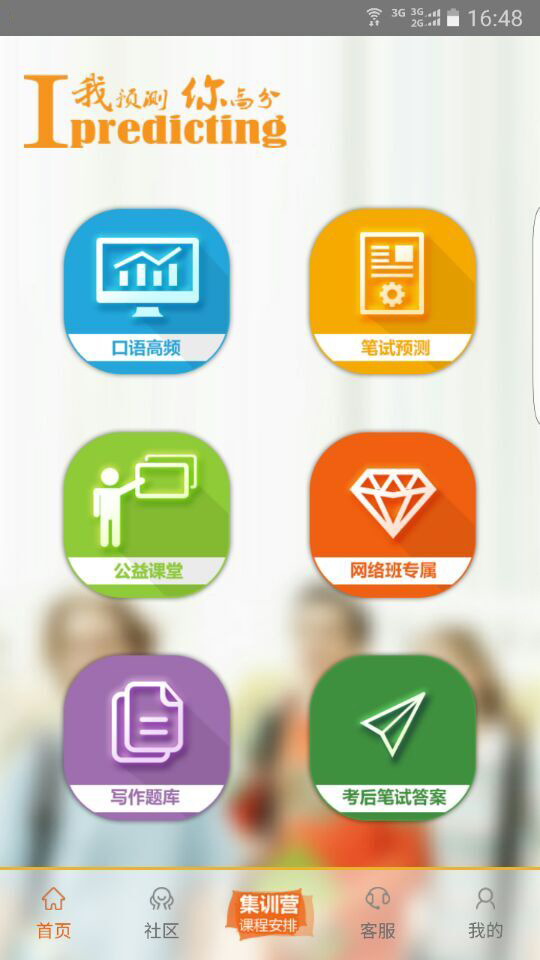The width and height of the screenshot is (540, 960).
Task: Switch to the 首页 tab
Action: coord(54,913)
